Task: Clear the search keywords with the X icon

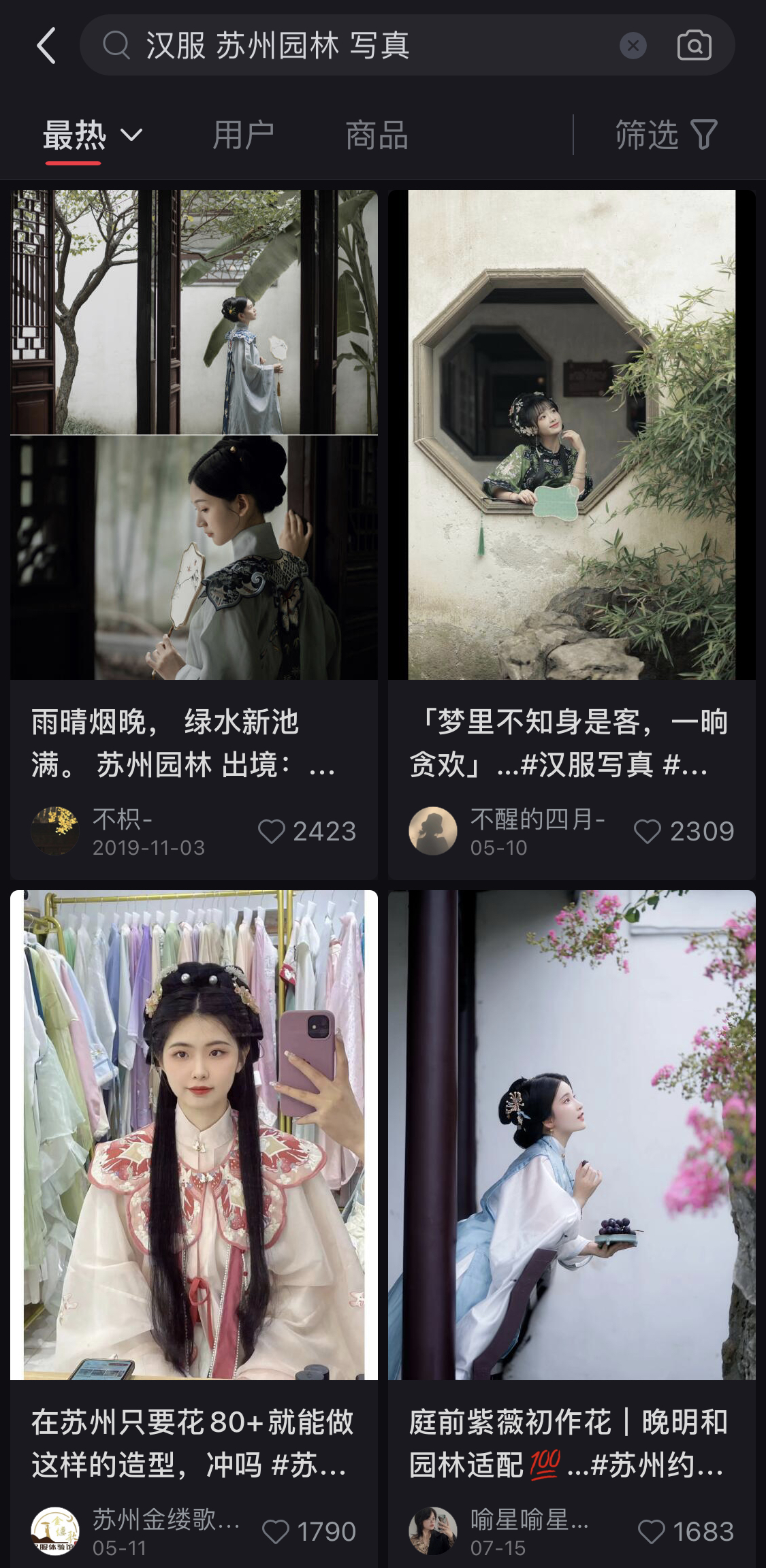Action: tap(634, 45)
